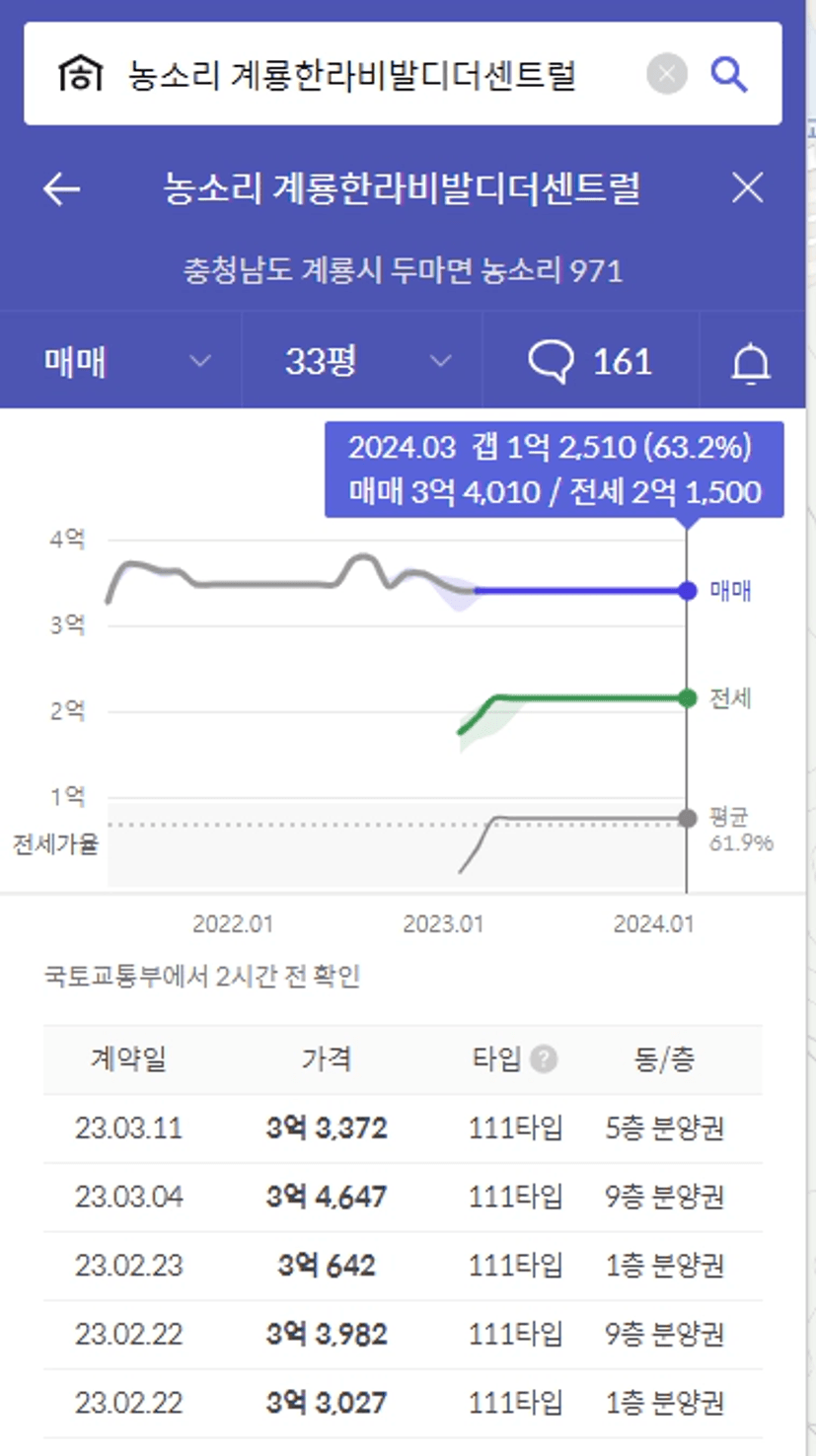Open the 23.03.04 3억 4,647 transaction row

[403, 1198]
